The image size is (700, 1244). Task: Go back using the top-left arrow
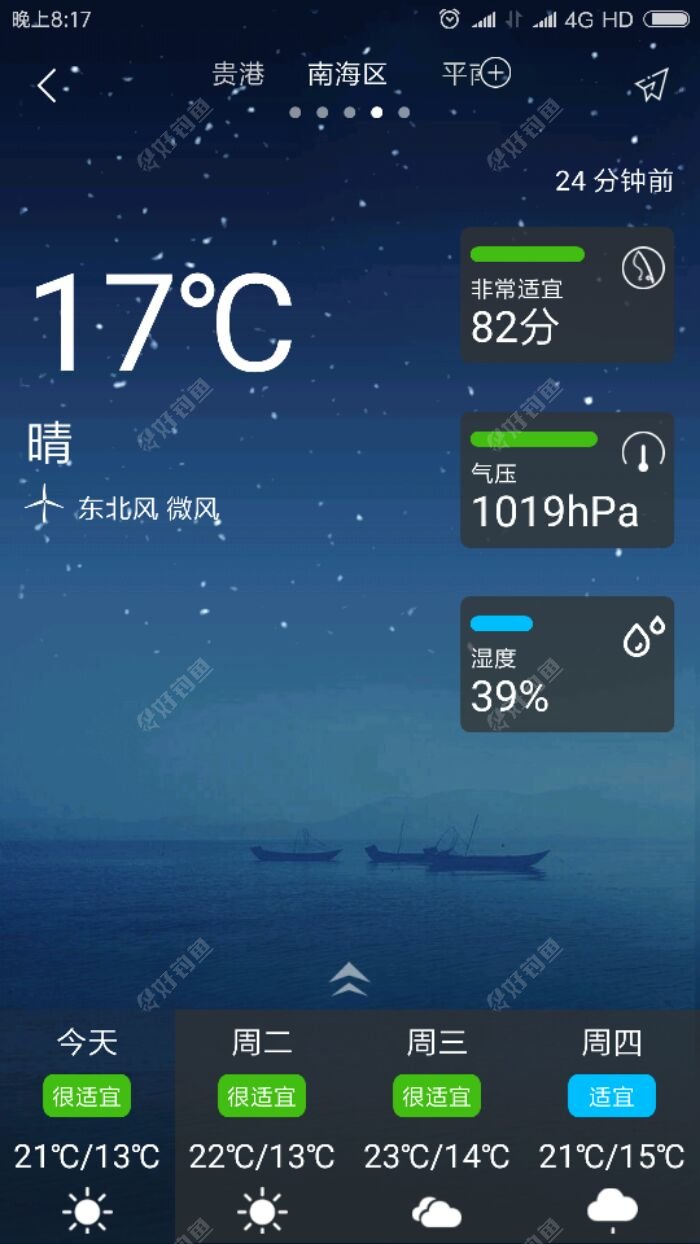[46, 86]
